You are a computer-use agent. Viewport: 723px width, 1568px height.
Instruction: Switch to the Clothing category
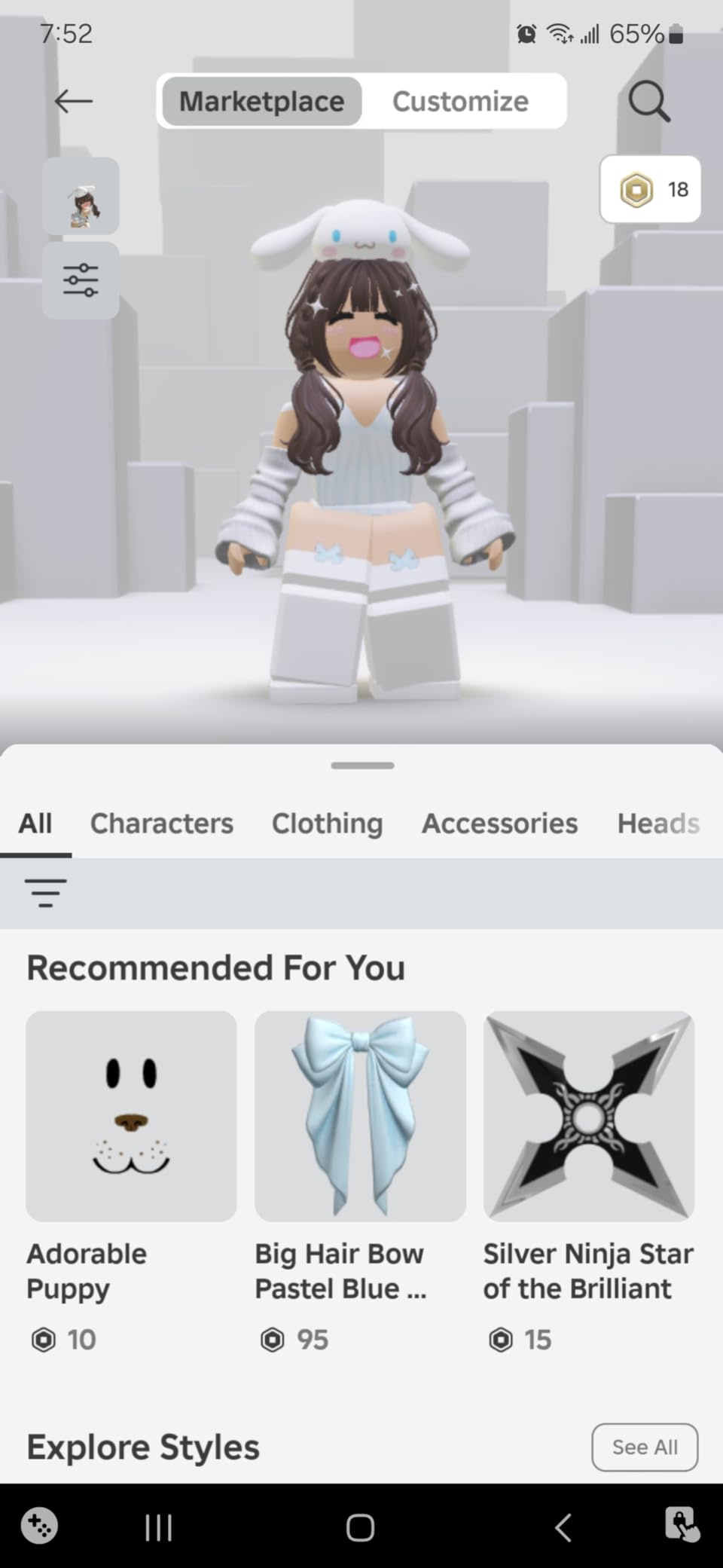pyautogui.click(x=327, y=823)
